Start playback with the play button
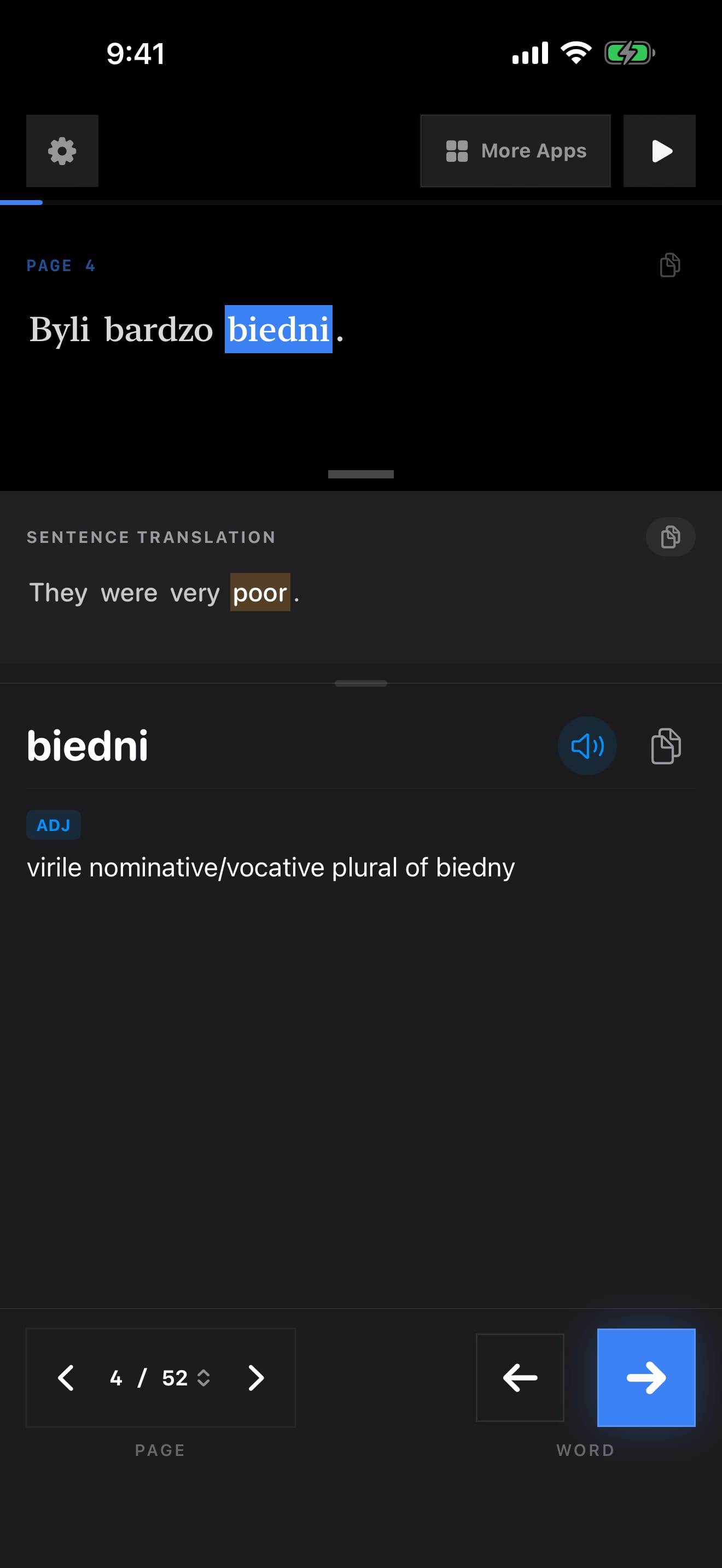Viewport: 722px width, 1568px height. (659, 151)
